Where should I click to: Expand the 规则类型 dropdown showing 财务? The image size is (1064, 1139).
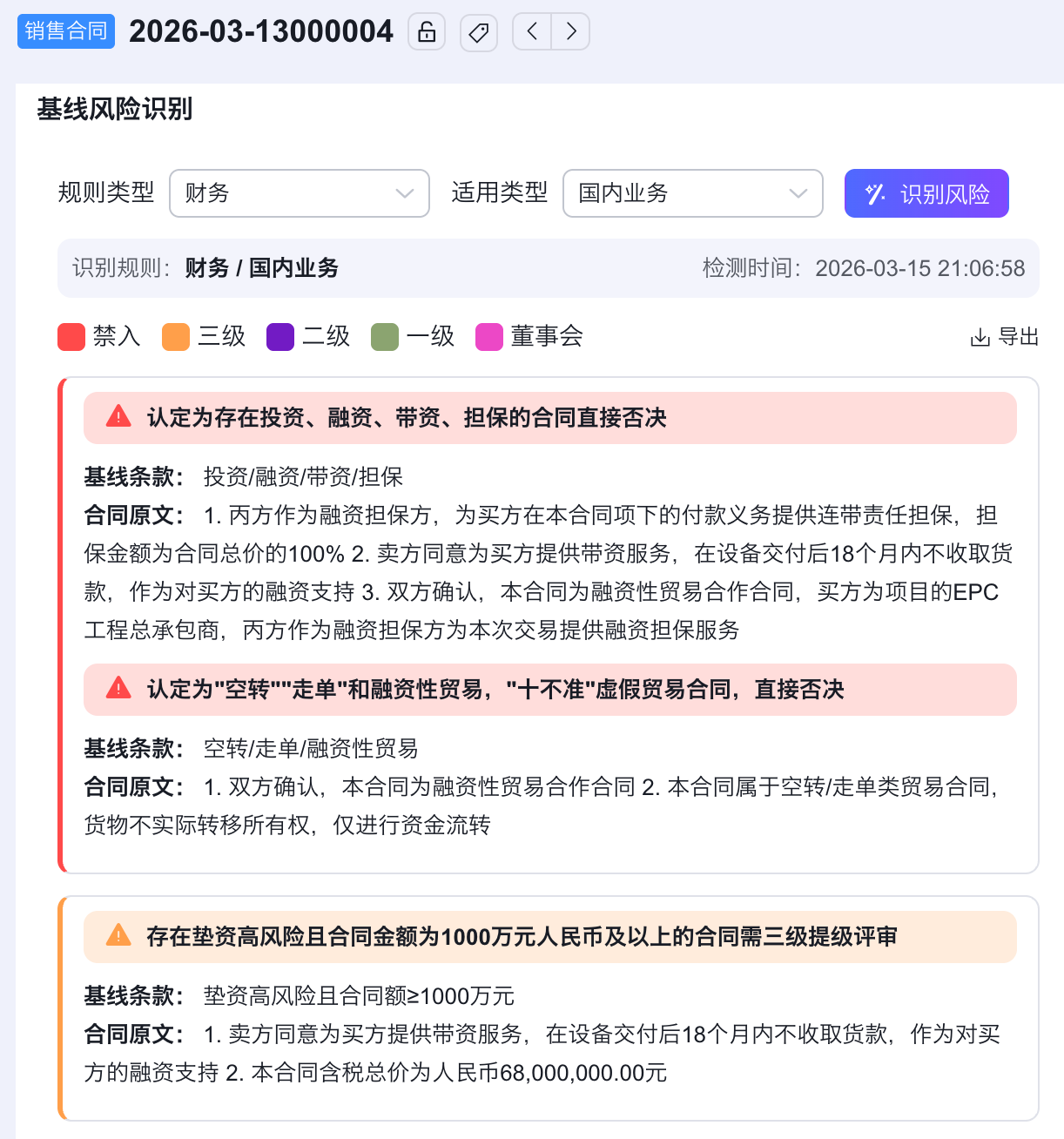300,193
